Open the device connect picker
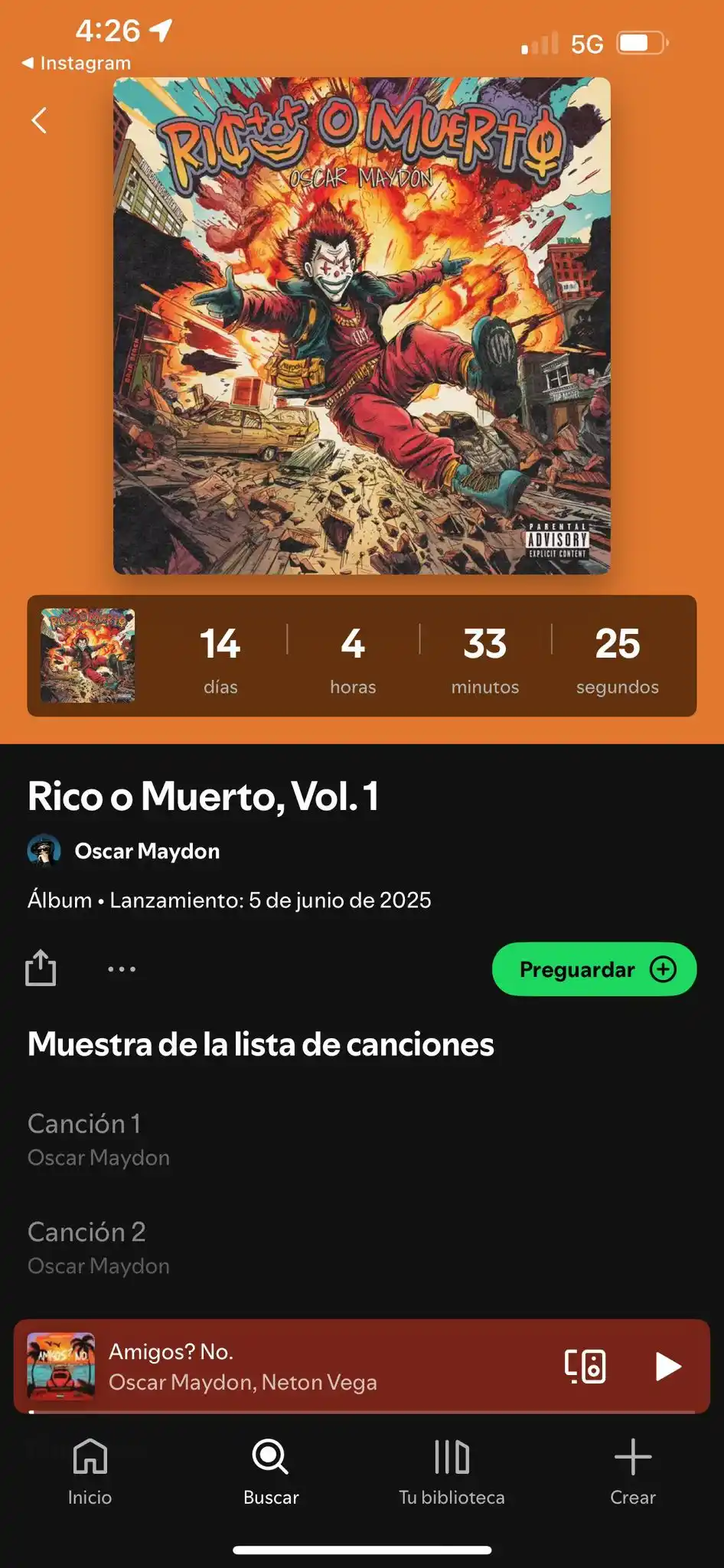724x1568 pixels. 585,1366
